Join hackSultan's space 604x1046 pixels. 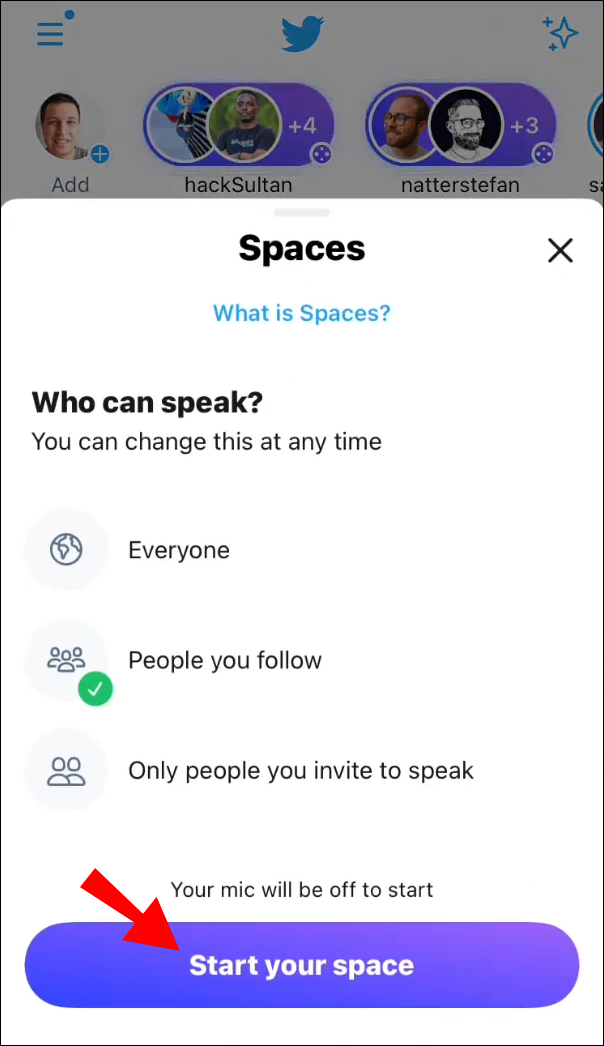click(238, 127)
